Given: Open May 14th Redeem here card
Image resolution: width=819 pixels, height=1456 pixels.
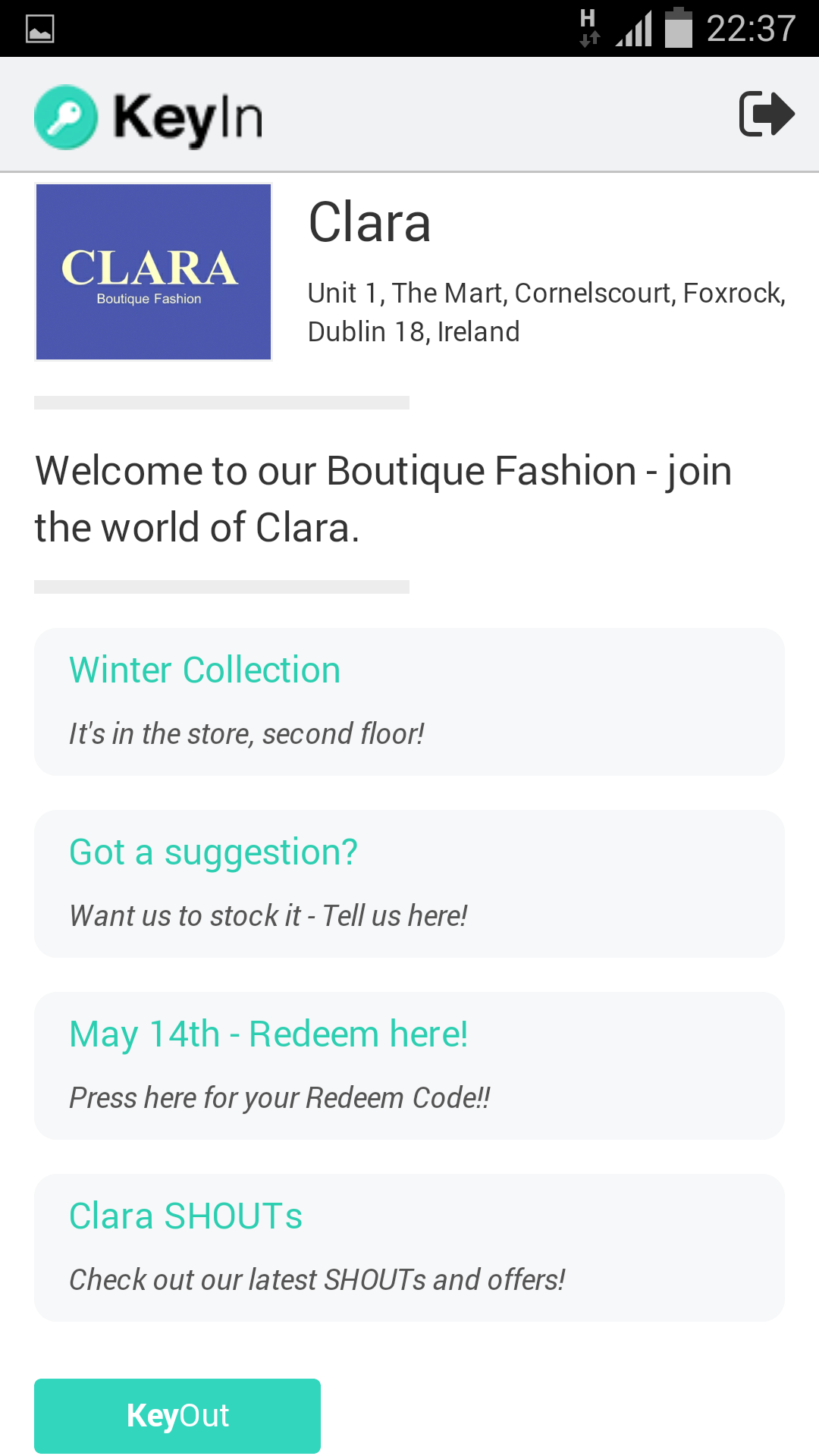Looking at the screenshot, I should 409,1065.
